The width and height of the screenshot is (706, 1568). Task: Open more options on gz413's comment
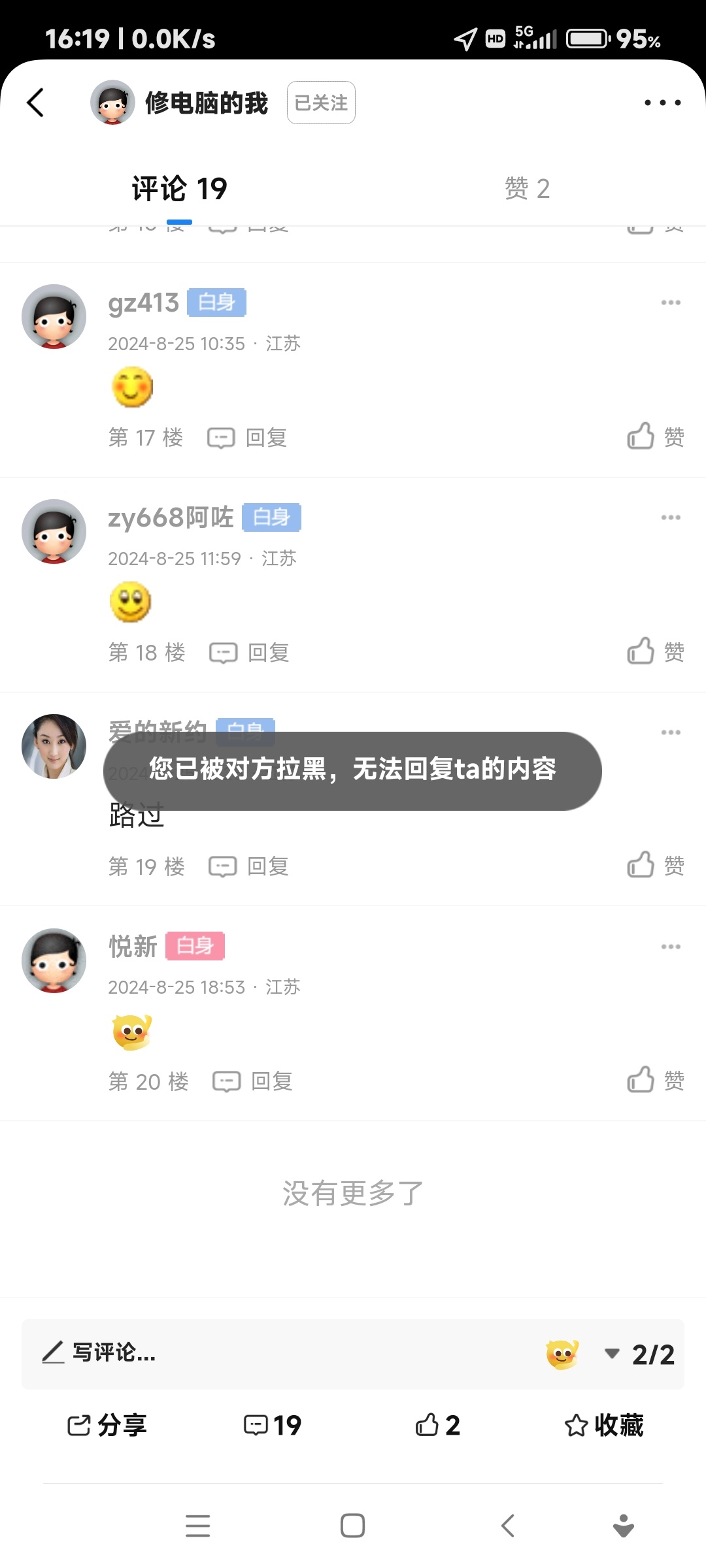[671, 302]
